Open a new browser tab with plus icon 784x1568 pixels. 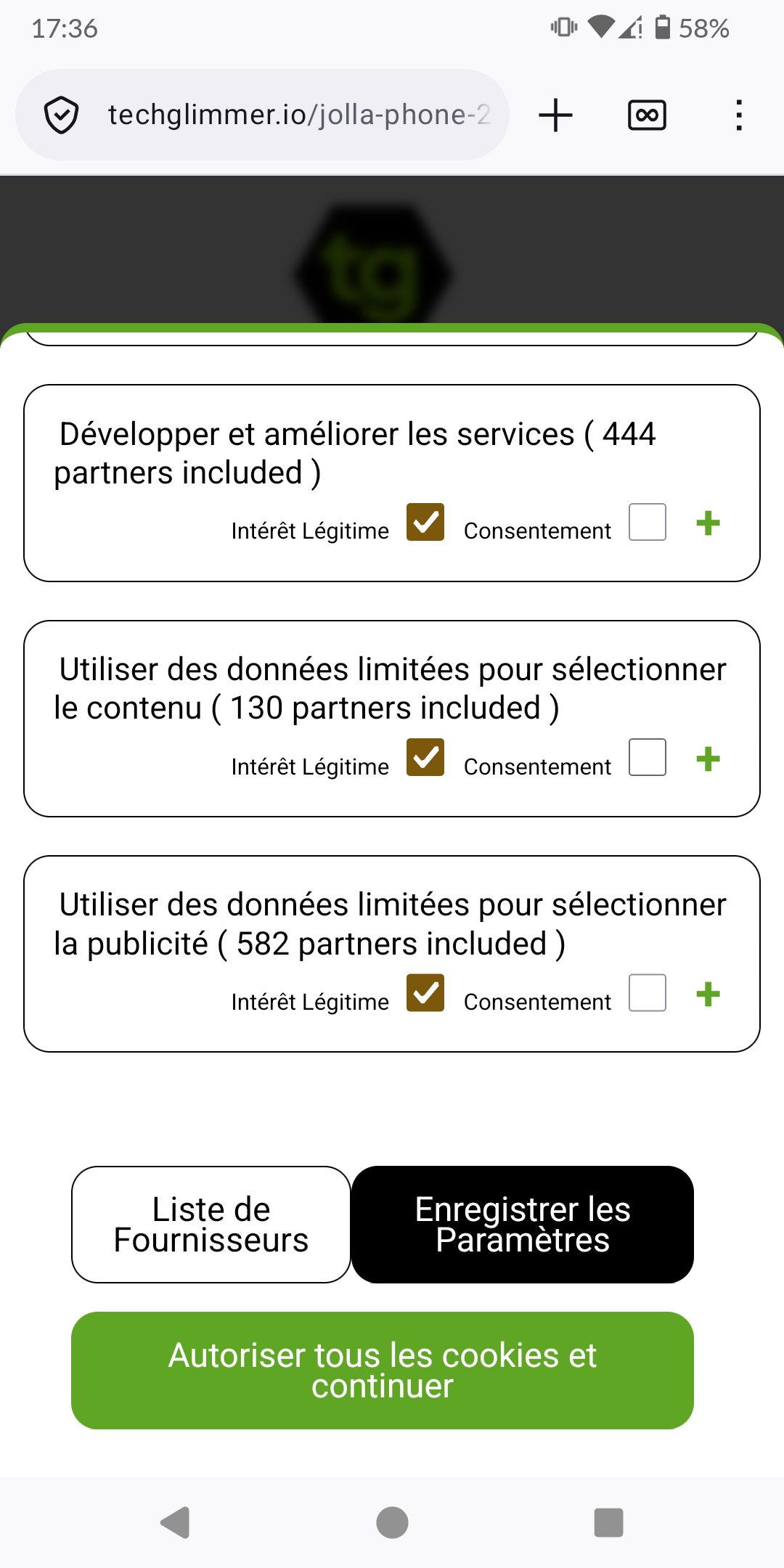(555, 114)
